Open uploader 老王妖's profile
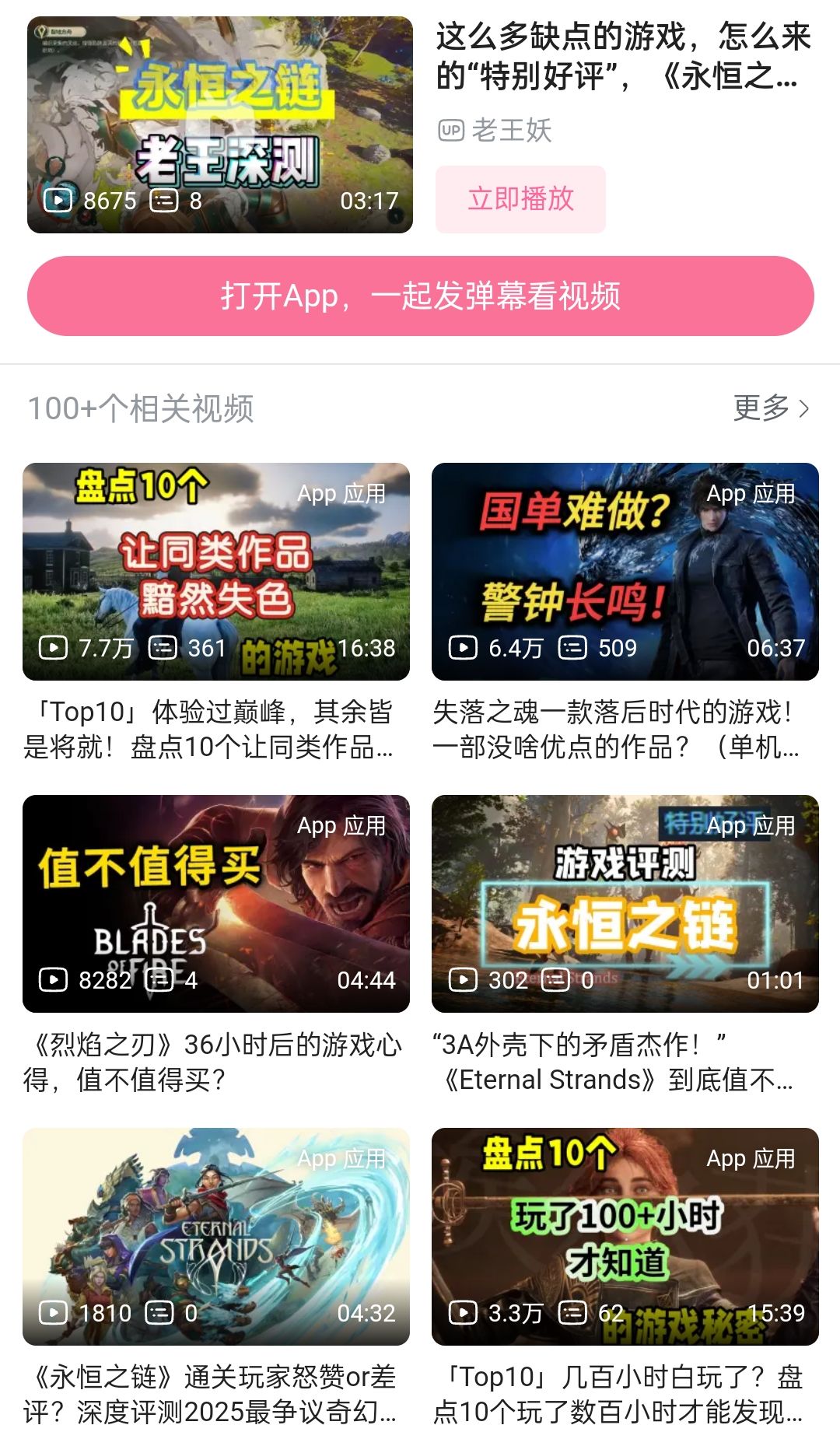Screen dimensions: 840x1439 (510, 130)
